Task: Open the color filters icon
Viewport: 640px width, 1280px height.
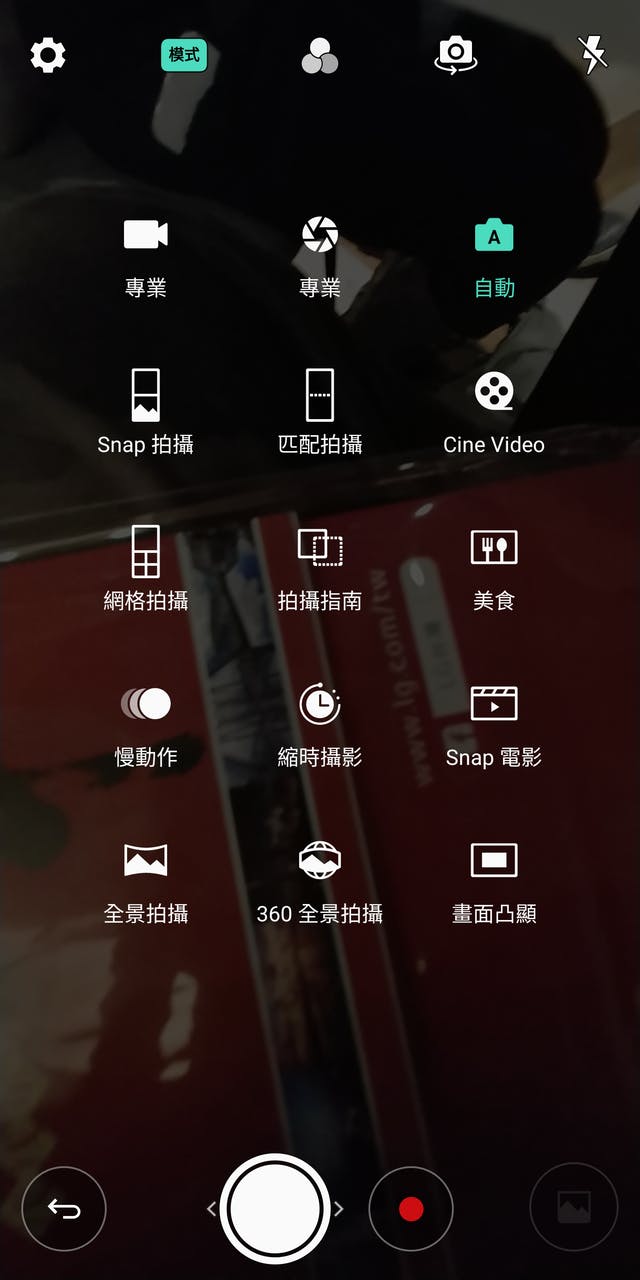Action: [x=320, y=56]
